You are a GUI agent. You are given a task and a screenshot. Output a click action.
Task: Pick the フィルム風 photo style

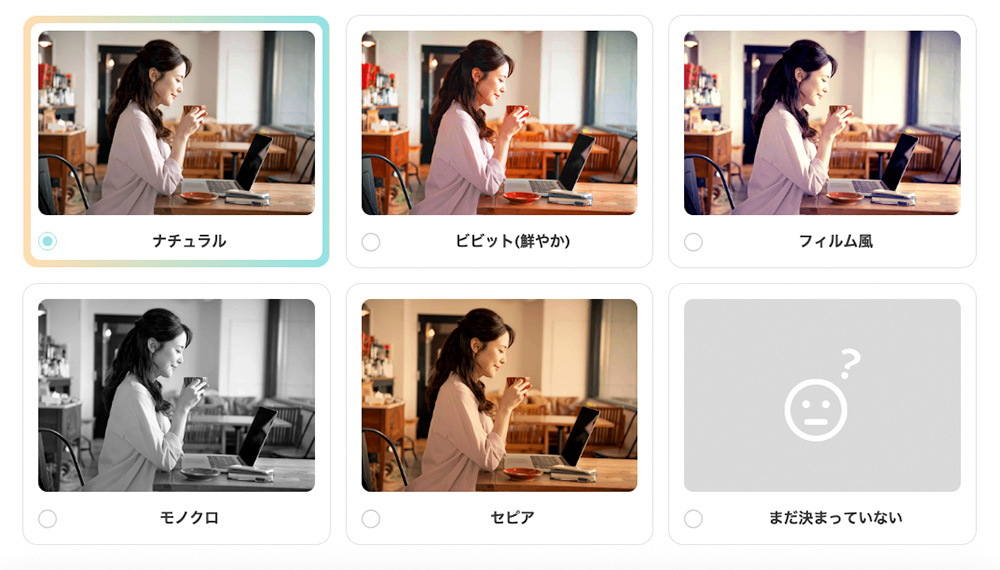tap(693, 242)
